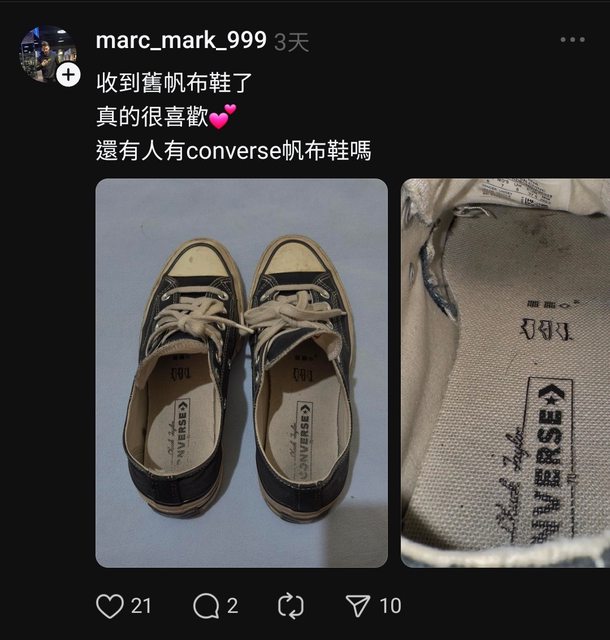Like the post by marc_mark_999
The image size is (610, 640).
coord(109,605)
